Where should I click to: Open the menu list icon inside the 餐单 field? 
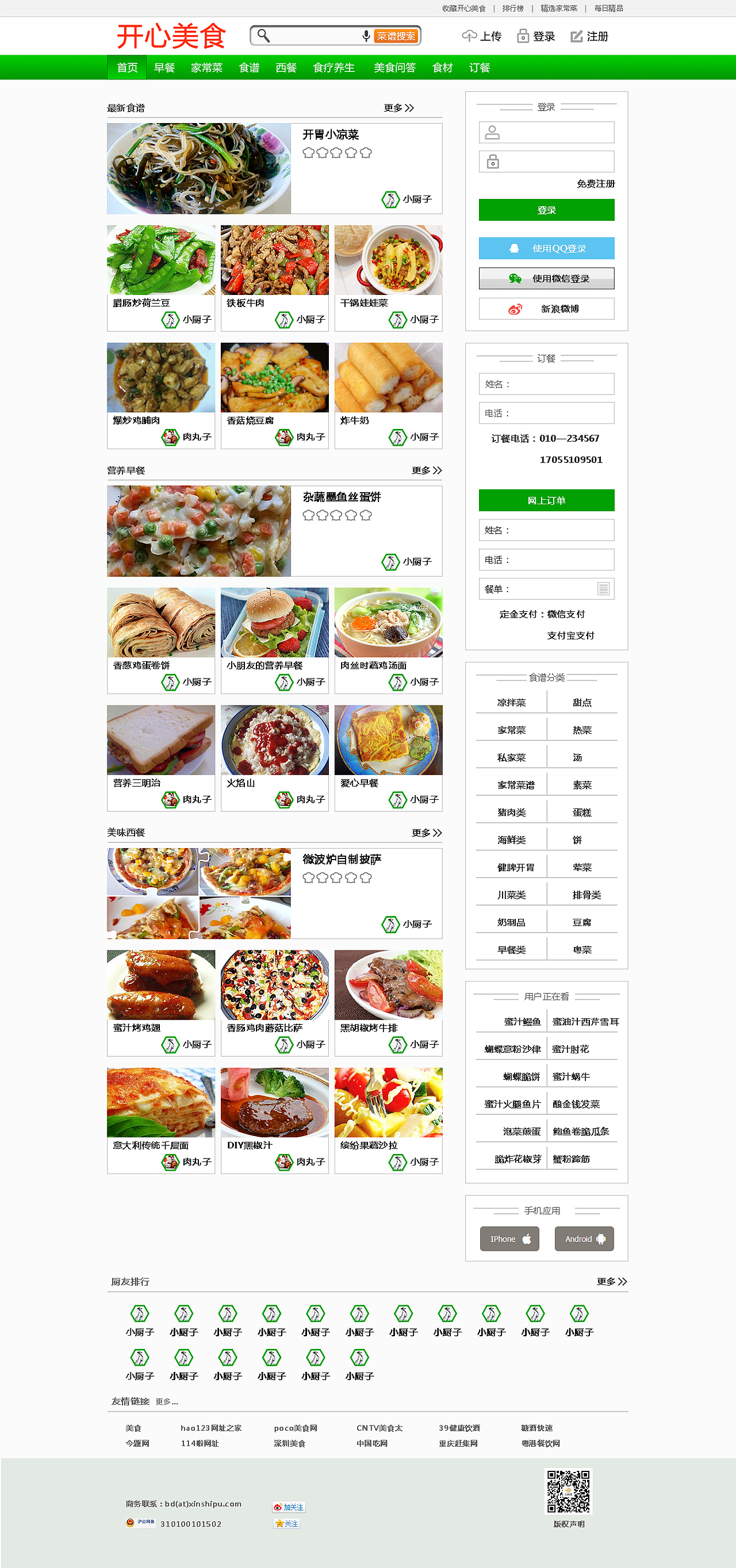coord(603,589)
